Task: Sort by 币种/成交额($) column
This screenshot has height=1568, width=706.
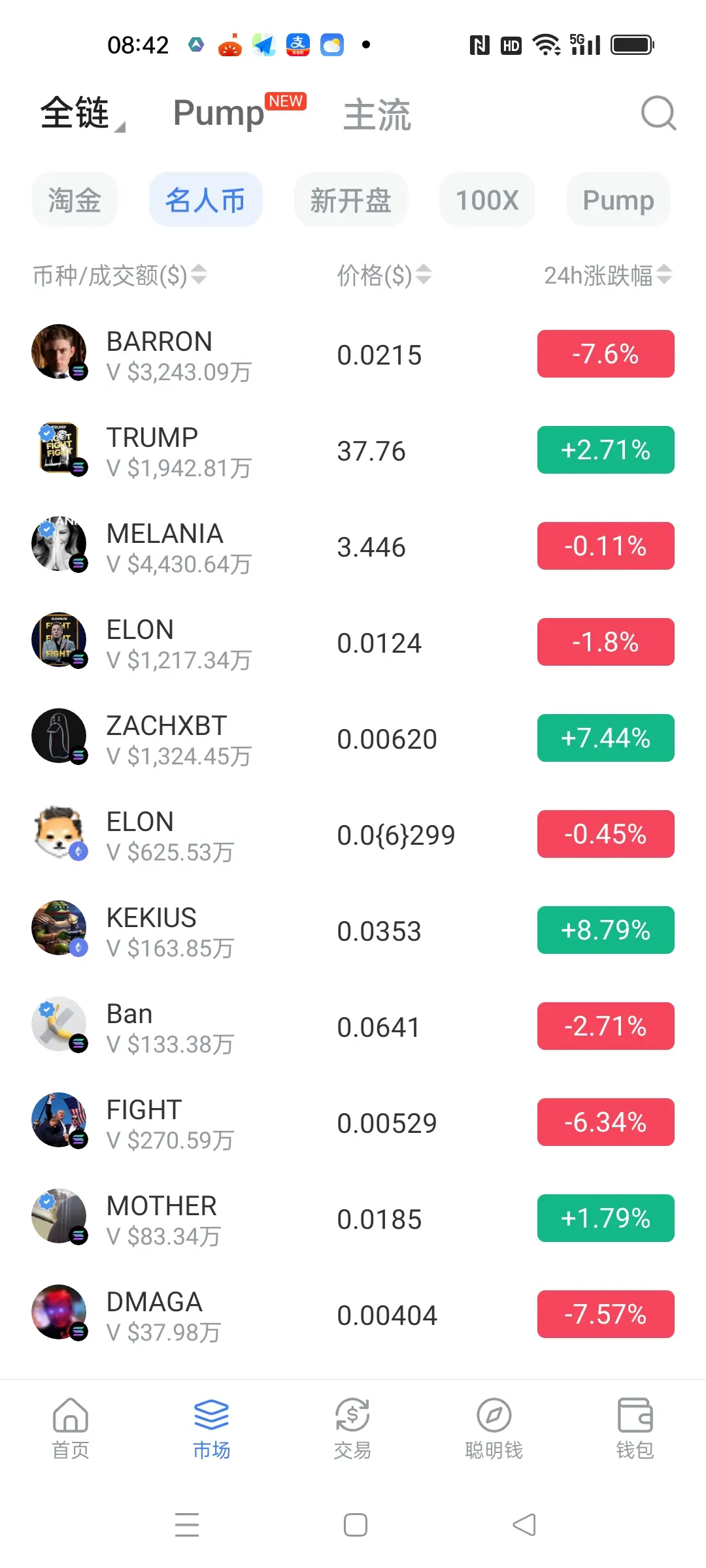Action: point(120,275)
